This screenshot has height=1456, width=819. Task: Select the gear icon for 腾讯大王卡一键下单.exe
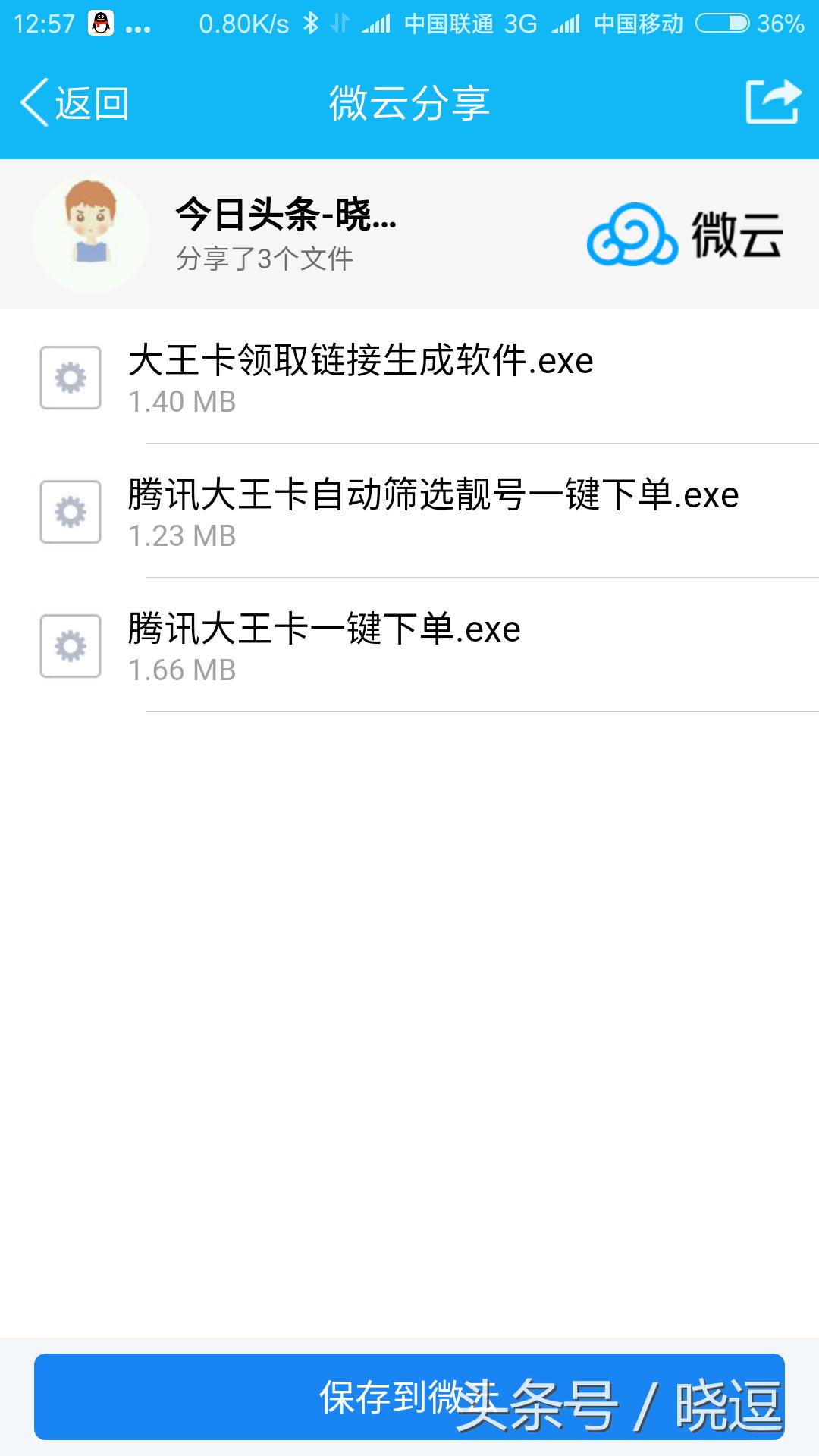[71, 646]
